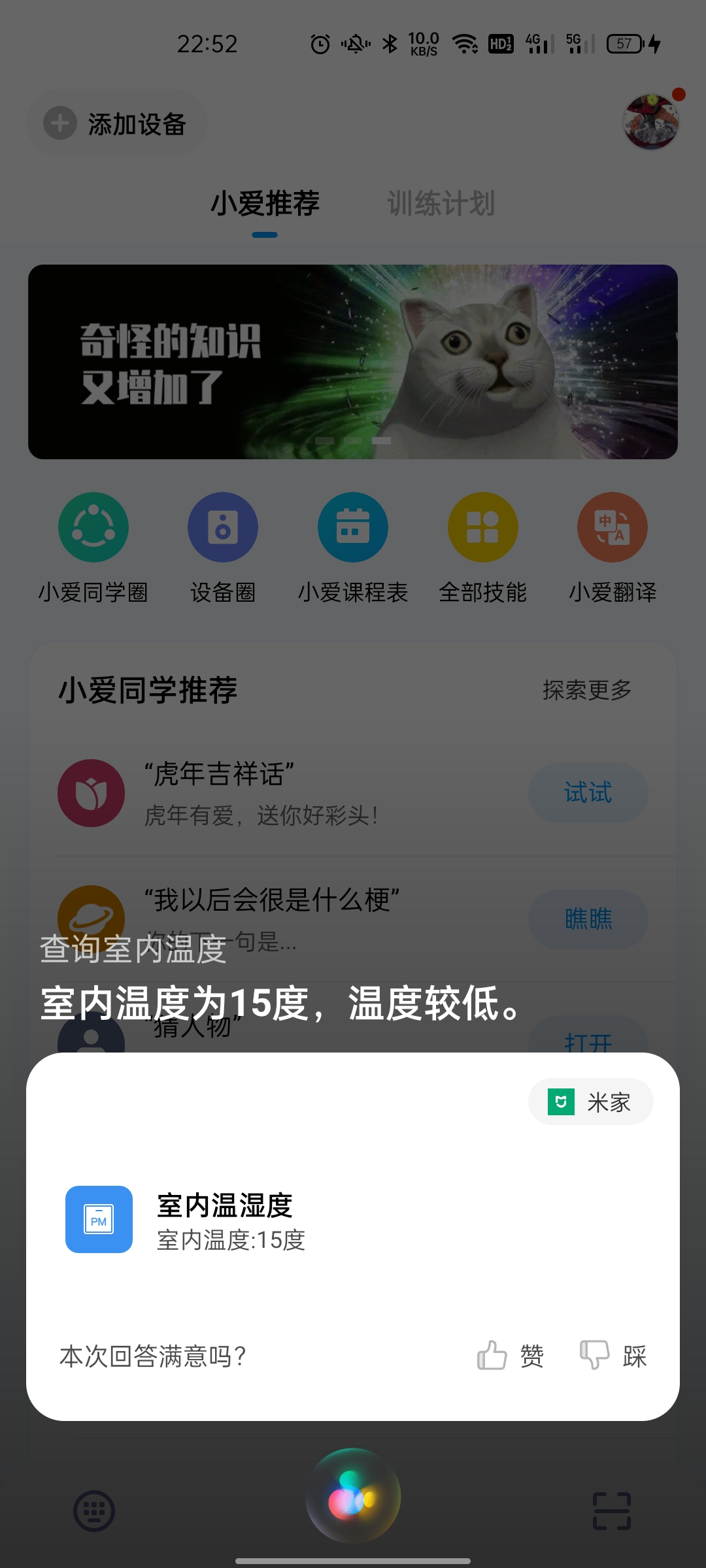Image resolution: width=706 pixels, height=1568 pixels.
Task: Tap 瞧瞧 for 我以后会很是什么梗
Action: pos(588,919)
